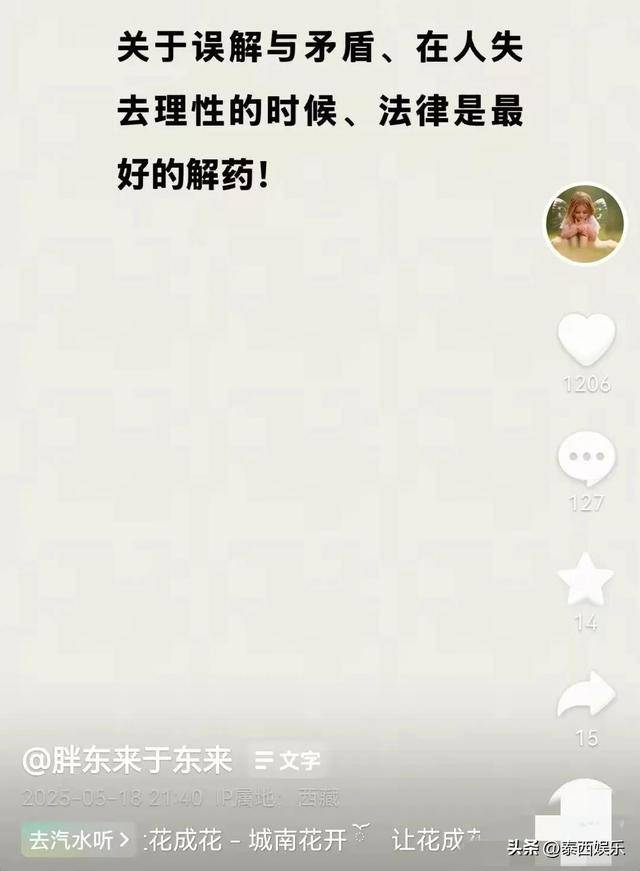Like this post with the heart
This screenshot has width=640, height=871.
click(x=586, y=340)
